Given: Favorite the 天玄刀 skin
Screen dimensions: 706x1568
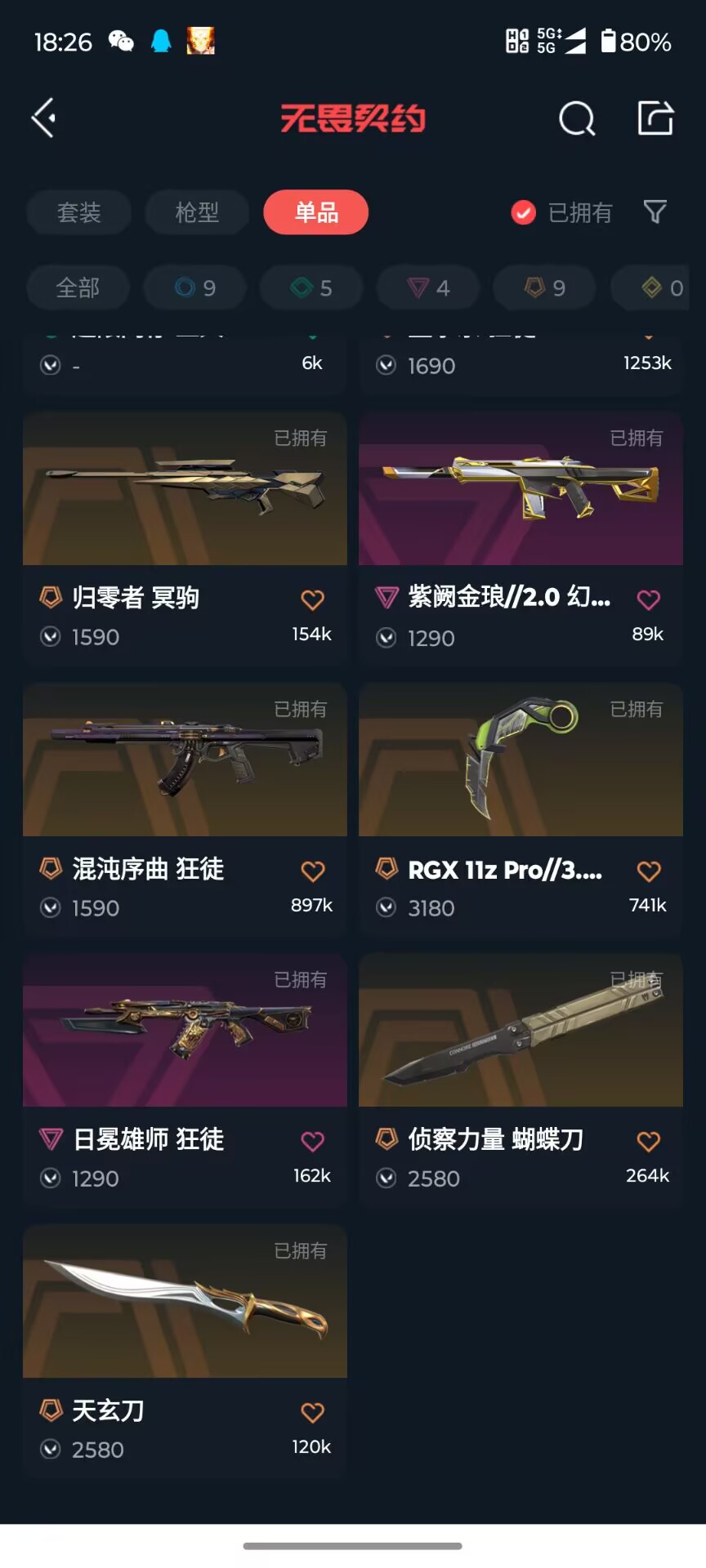Looking at the screenshot, I should (312, 1412).
